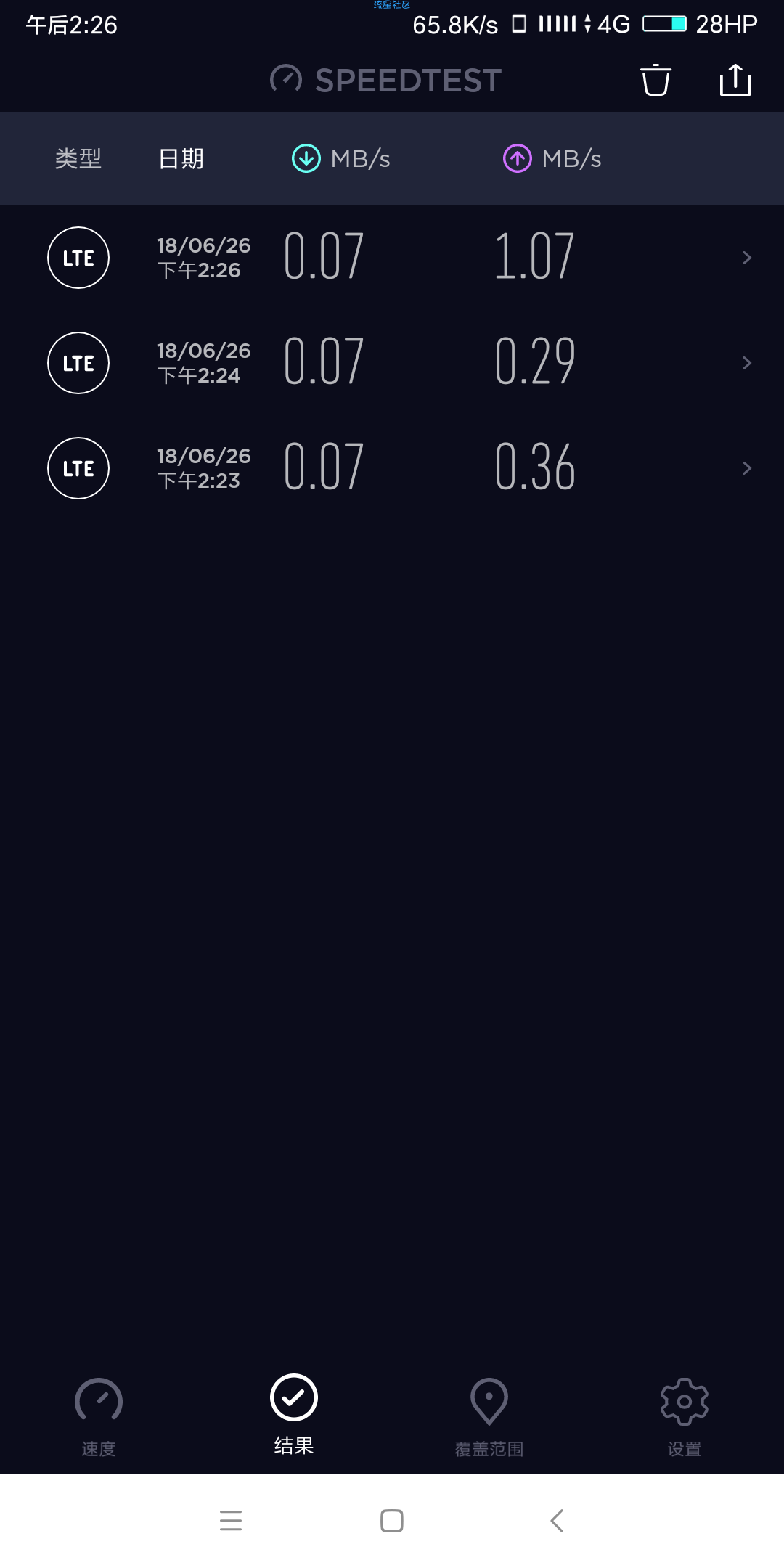The height and width of the screenshot is (1568, 784).
Task: Open the 下午2:23 test result
Action: [392, 468]
